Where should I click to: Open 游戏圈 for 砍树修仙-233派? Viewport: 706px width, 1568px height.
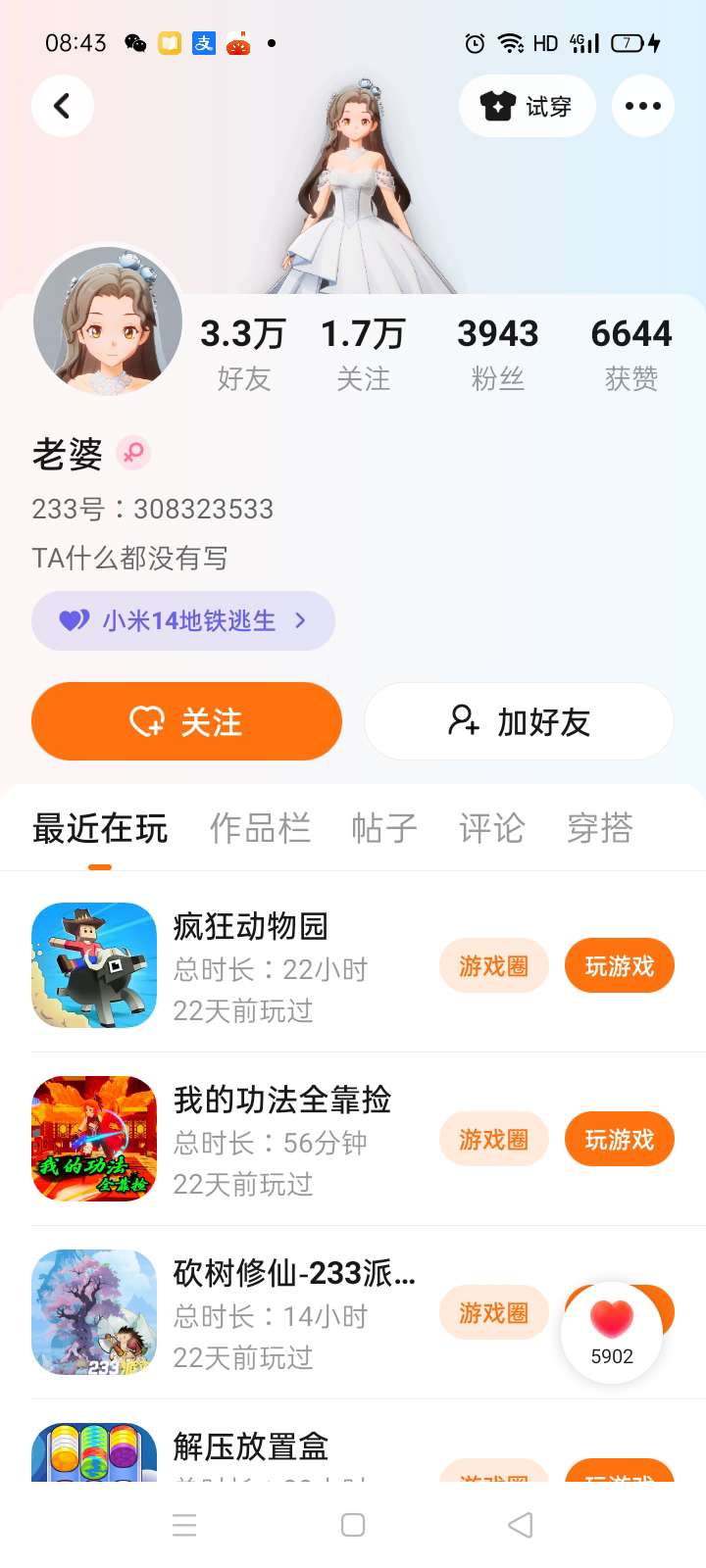[493, 1312]
